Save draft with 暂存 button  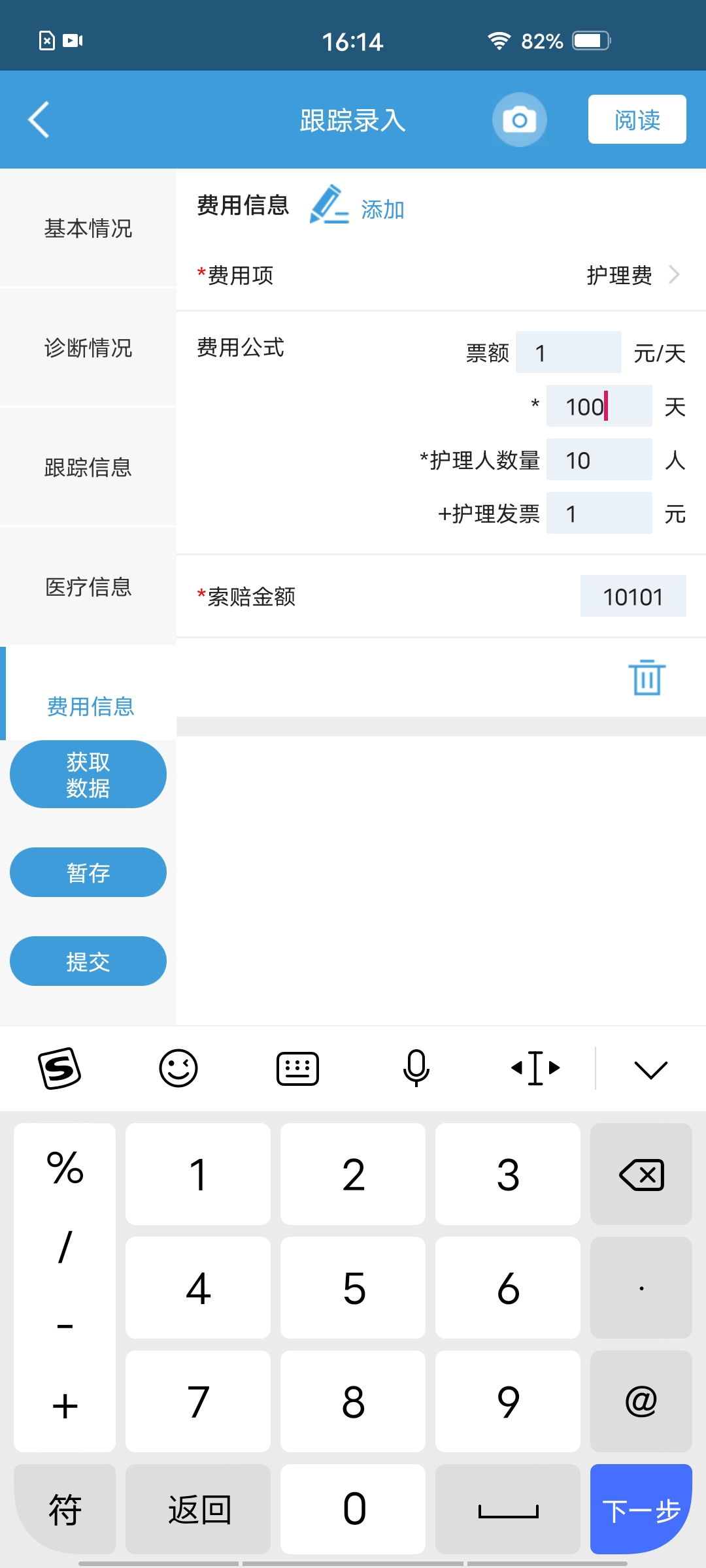click(x=88, y=872)
